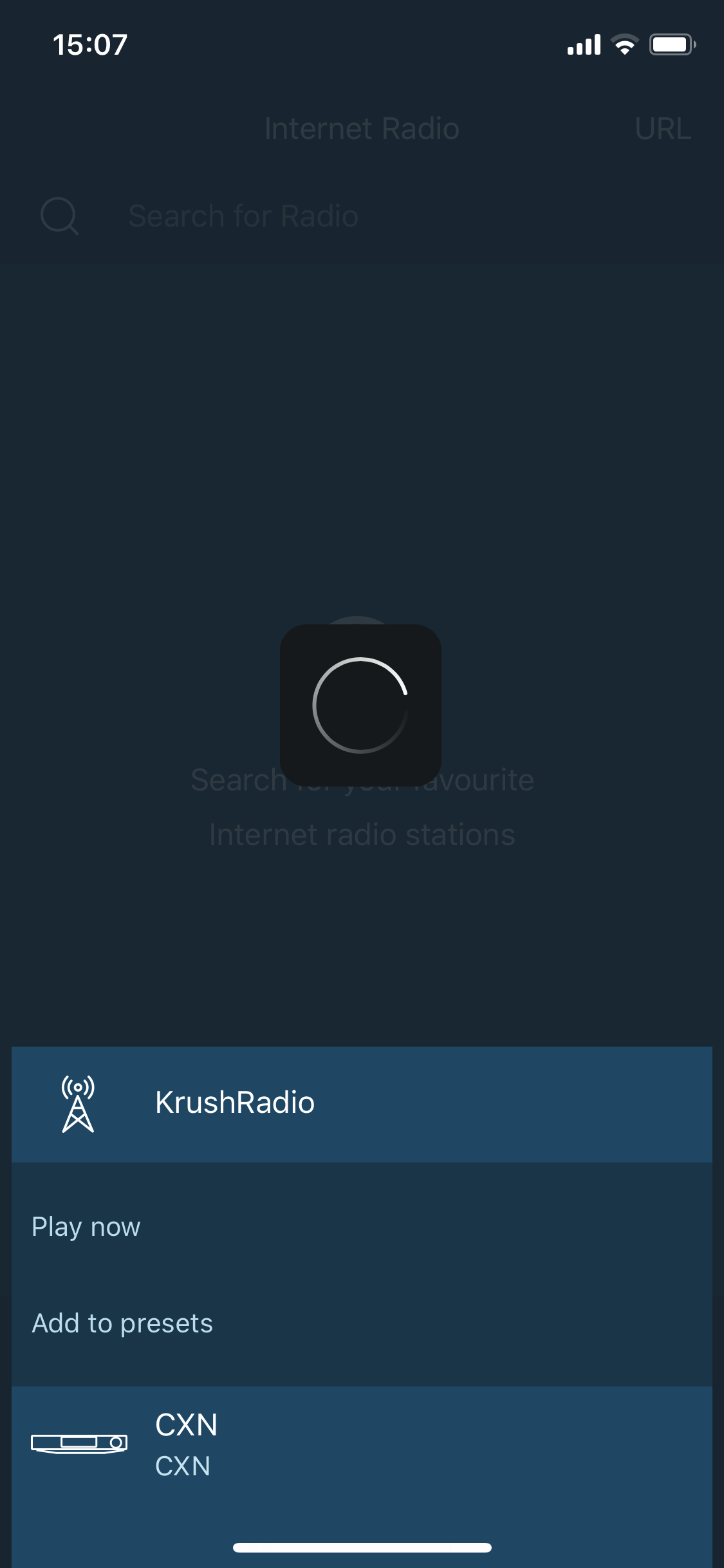Open the KrushRadio station entry
This screenshot has height=1568, width=724.
coord(362,1105)
